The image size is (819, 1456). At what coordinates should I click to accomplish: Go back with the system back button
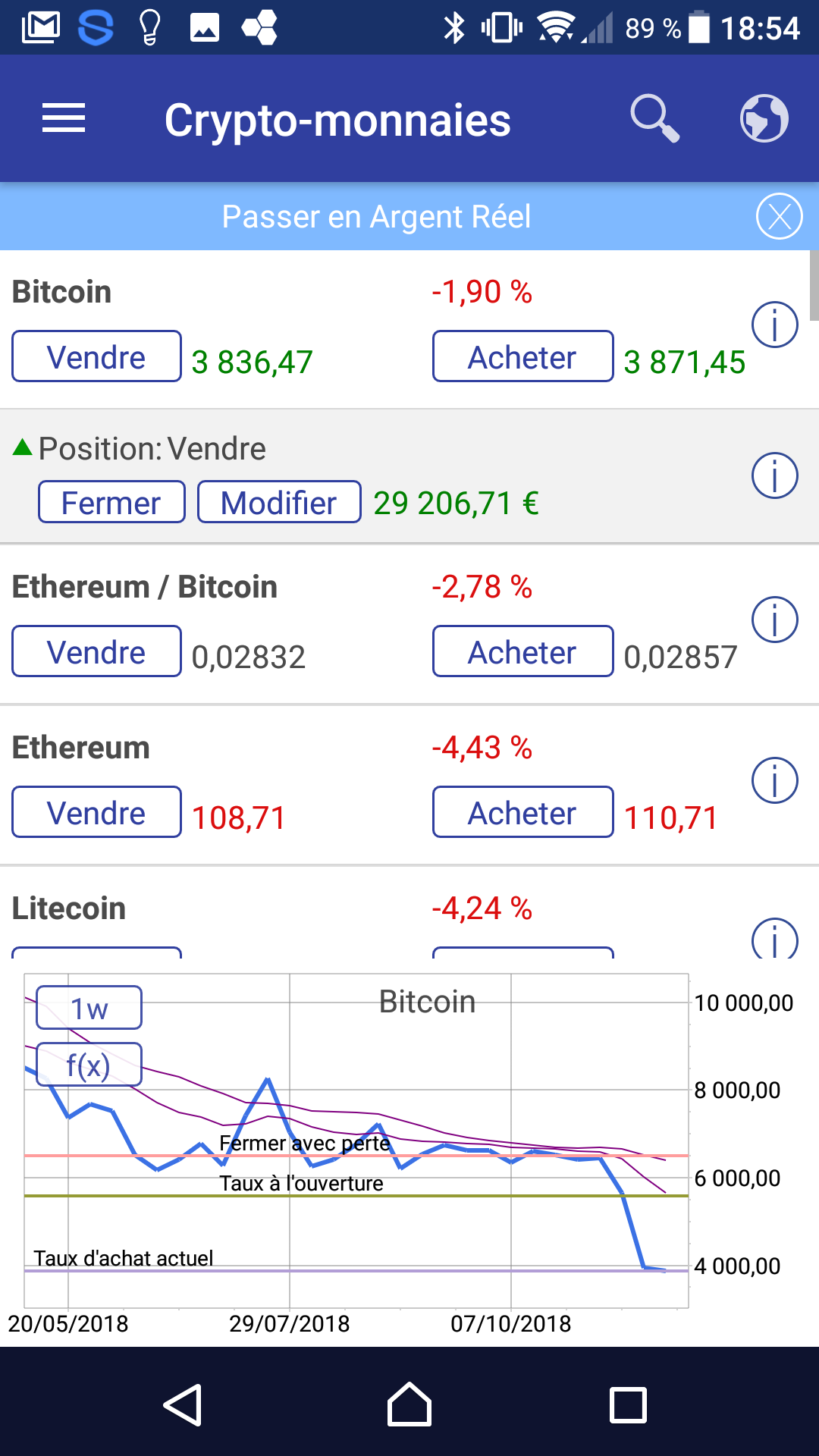tap(183, 1405)
